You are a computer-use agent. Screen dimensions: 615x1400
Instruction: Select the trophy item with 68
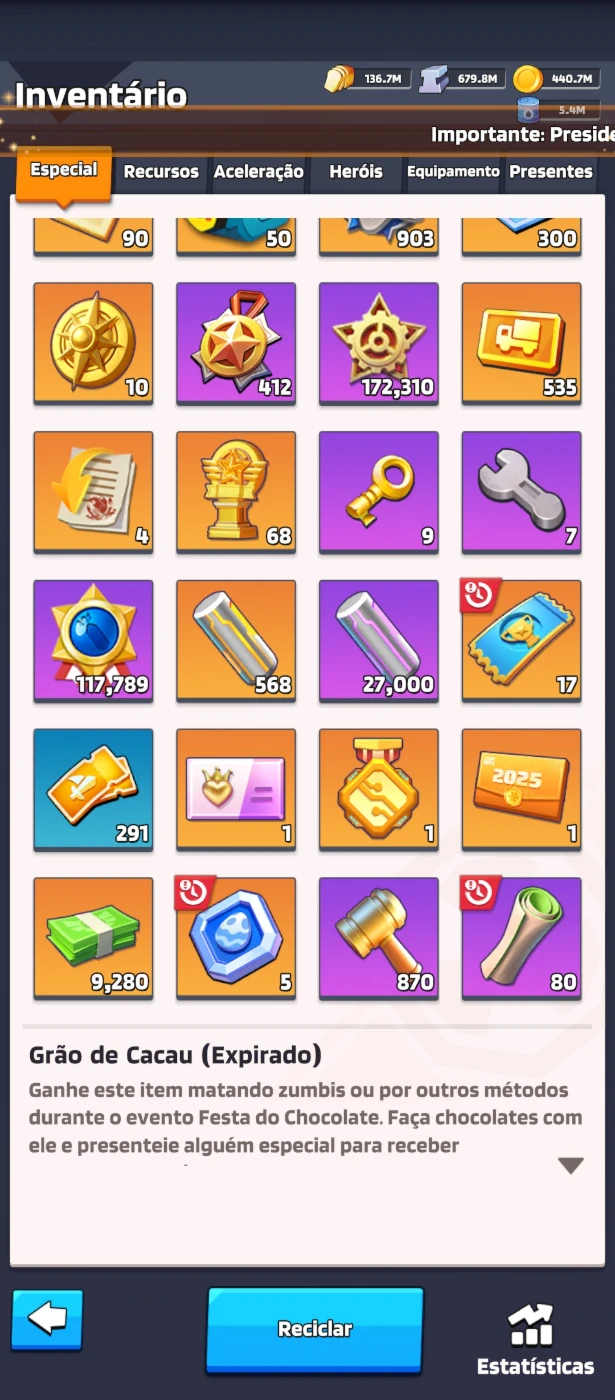pyautogui.click(x=236, y=492)
